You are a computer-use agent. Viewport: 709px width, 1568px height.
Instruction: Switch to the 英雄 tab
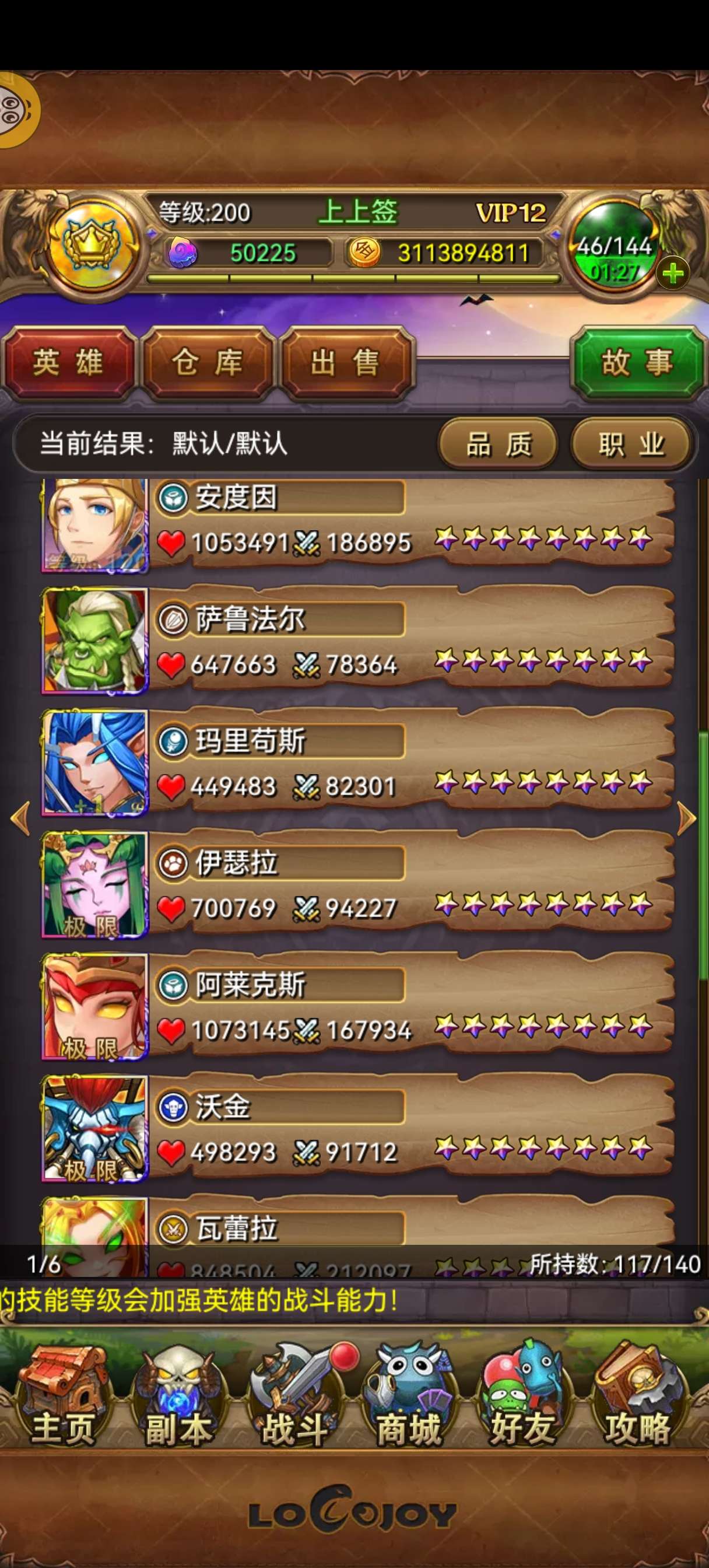(x=68, y=363)
